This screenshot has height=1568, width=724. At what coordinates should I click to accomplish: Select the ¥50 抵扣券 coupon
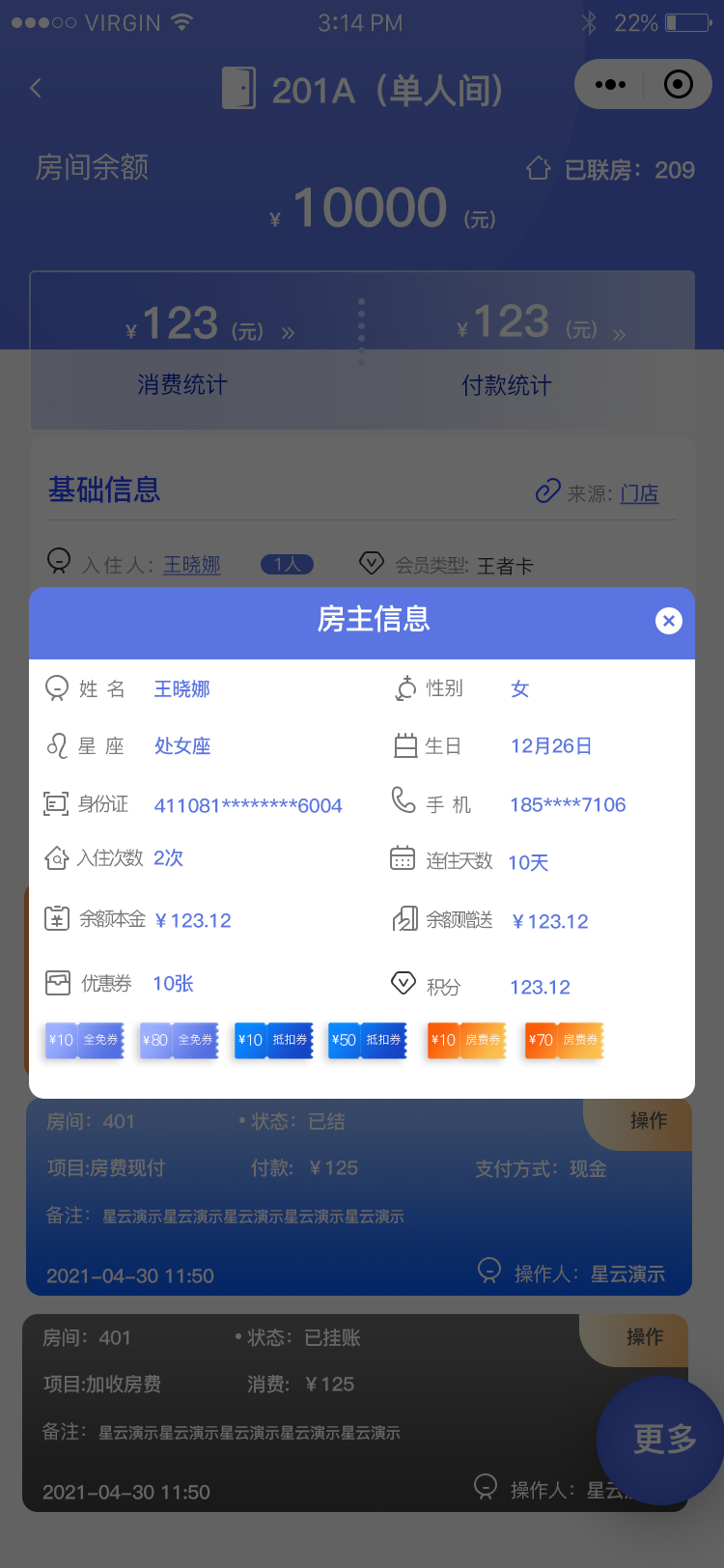[366, 1040]
